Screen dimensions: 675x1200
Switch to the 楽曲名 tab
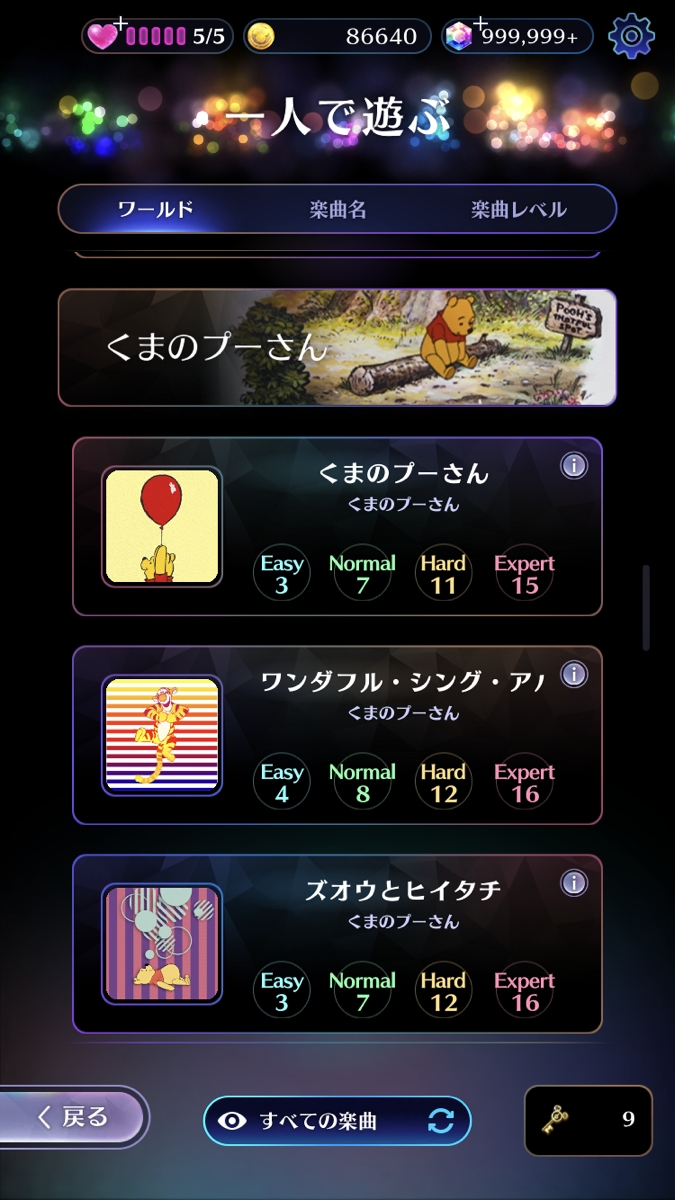(337, 209)
